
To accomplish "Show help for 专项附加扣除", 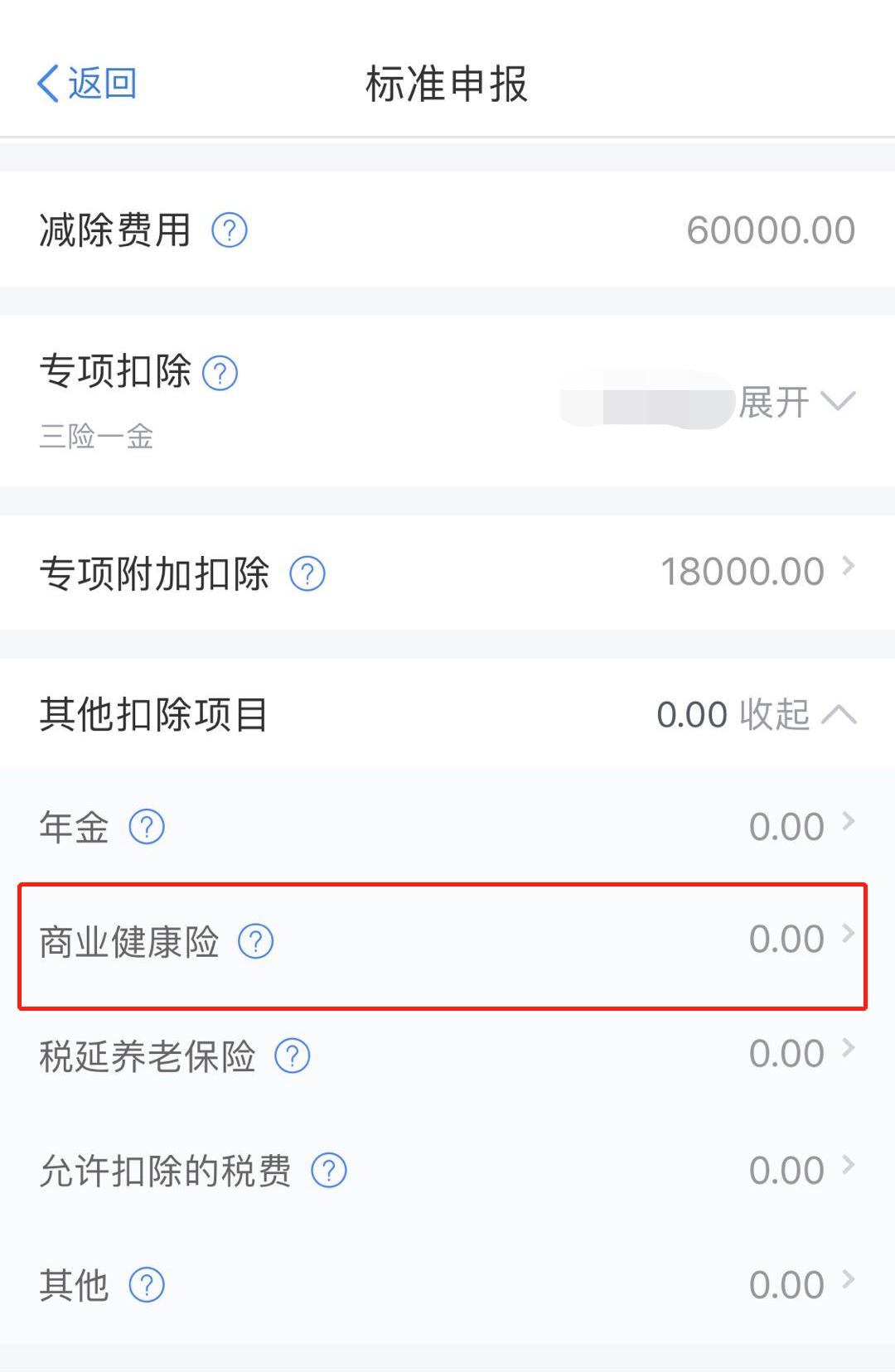I will pyautogui.click(x=307, y=573).
